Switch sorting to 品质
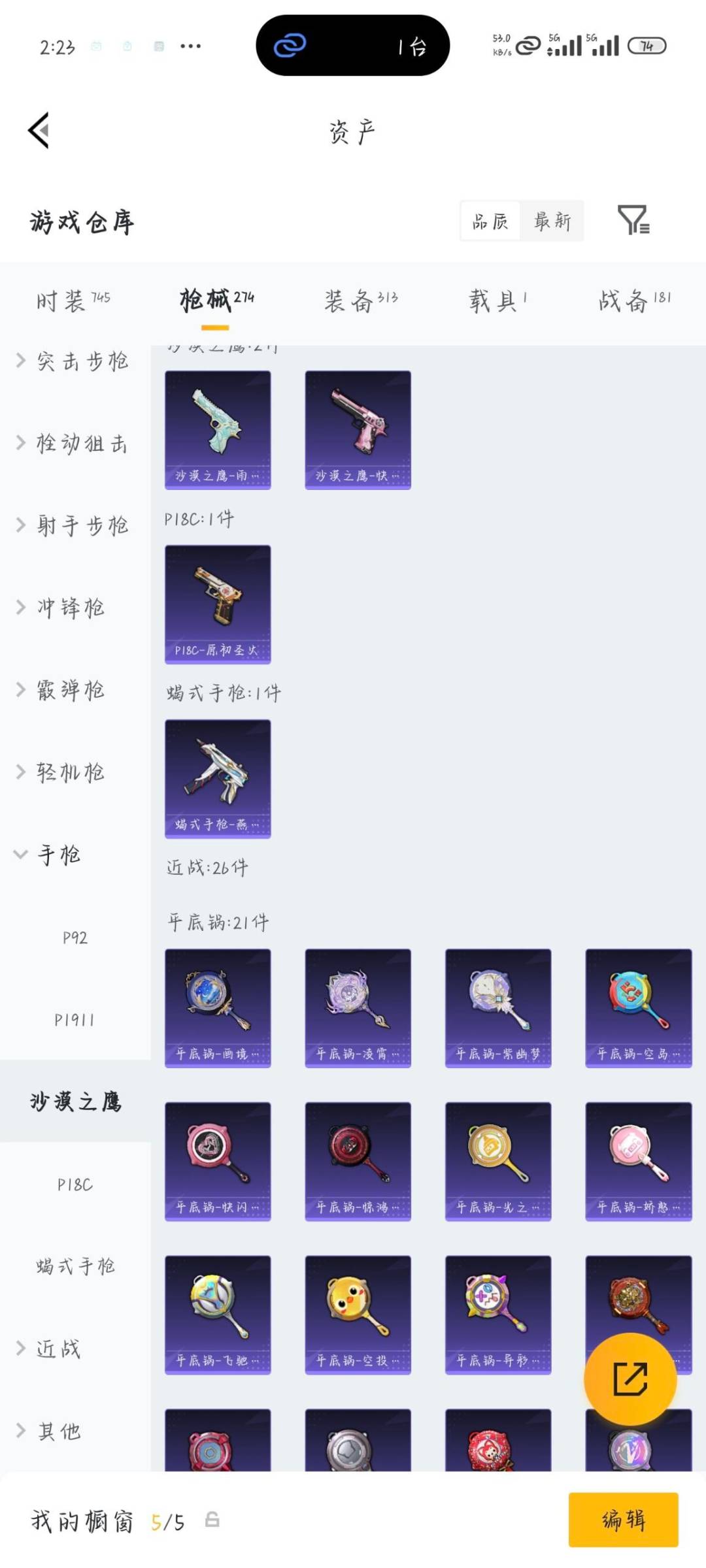The width and height of the screenshot is (706, 1568). point(489,221)
